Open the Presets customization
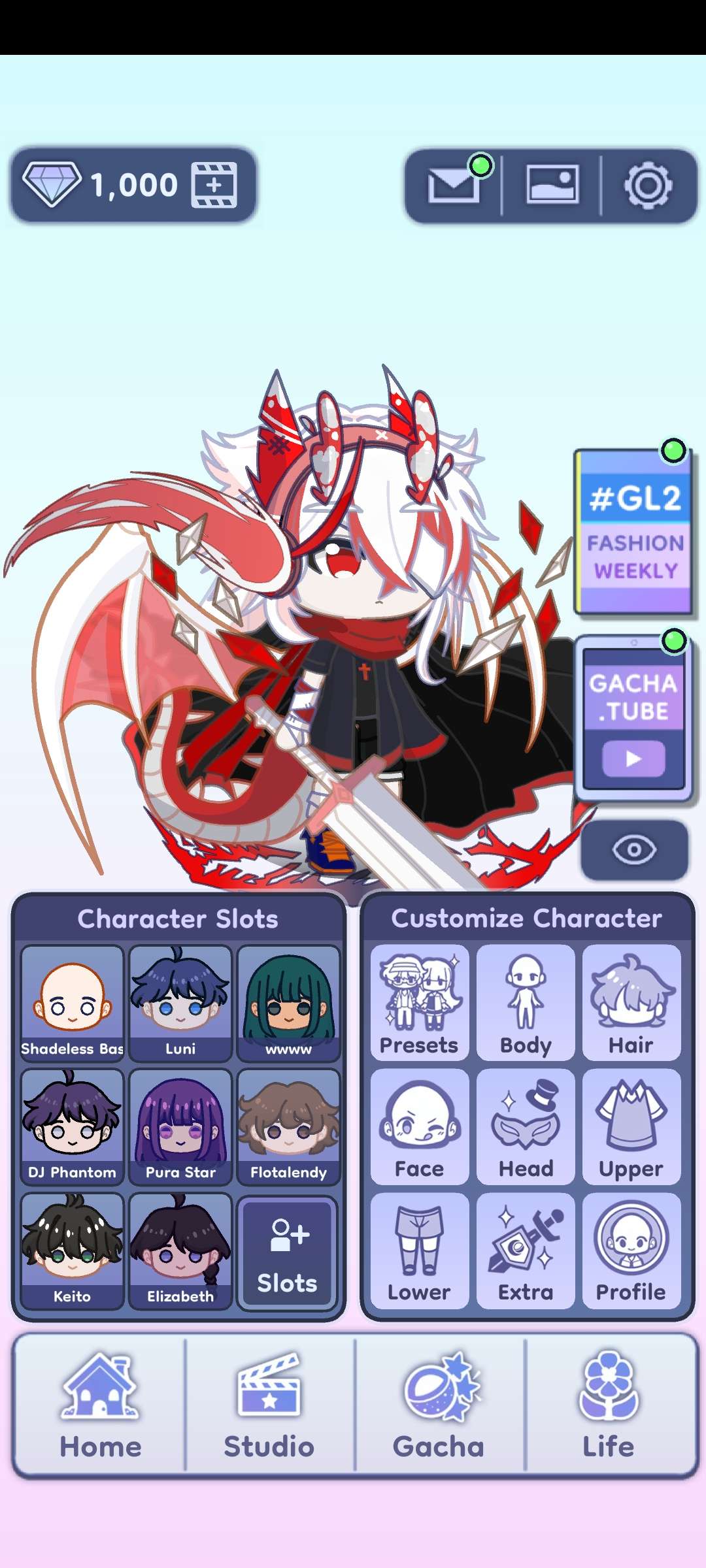706x1568 pixels. click(419, 1003)
